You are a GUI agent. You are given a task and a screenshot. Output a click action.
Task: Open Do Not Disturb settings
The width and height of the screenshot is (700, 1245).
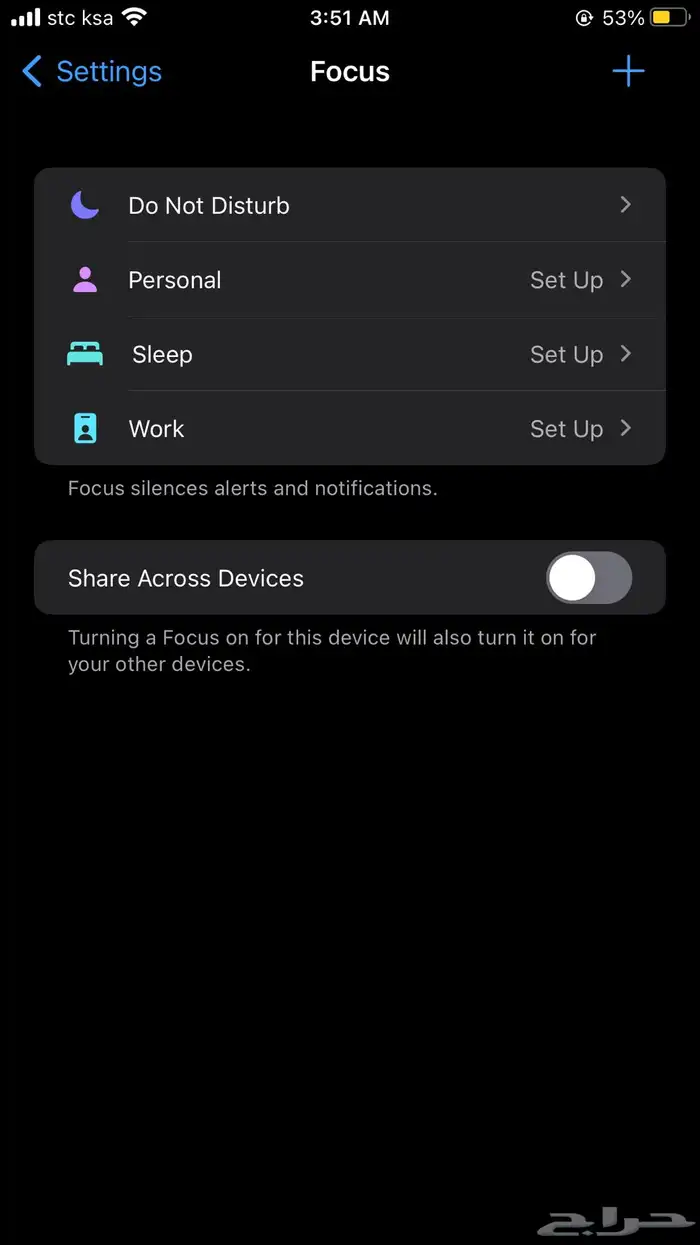pyautogui.click(x=350, y=205)
